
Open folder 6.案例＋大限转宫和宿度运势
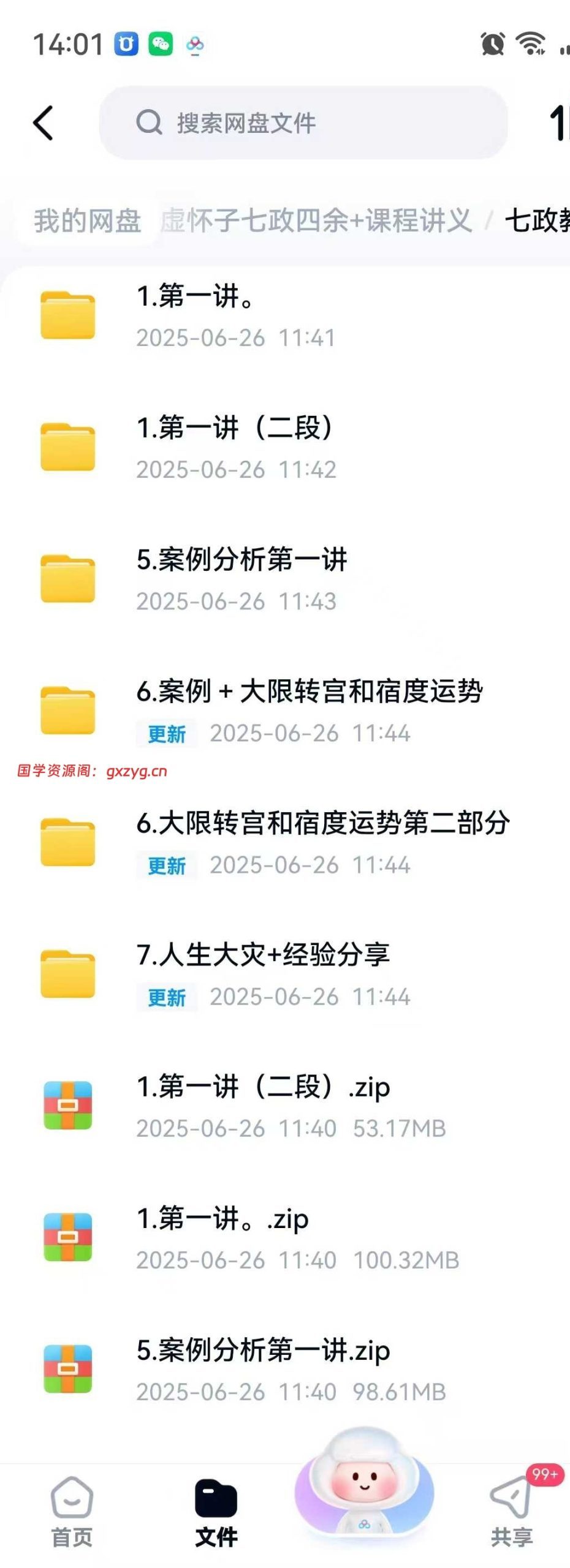[x=306, y=710]
